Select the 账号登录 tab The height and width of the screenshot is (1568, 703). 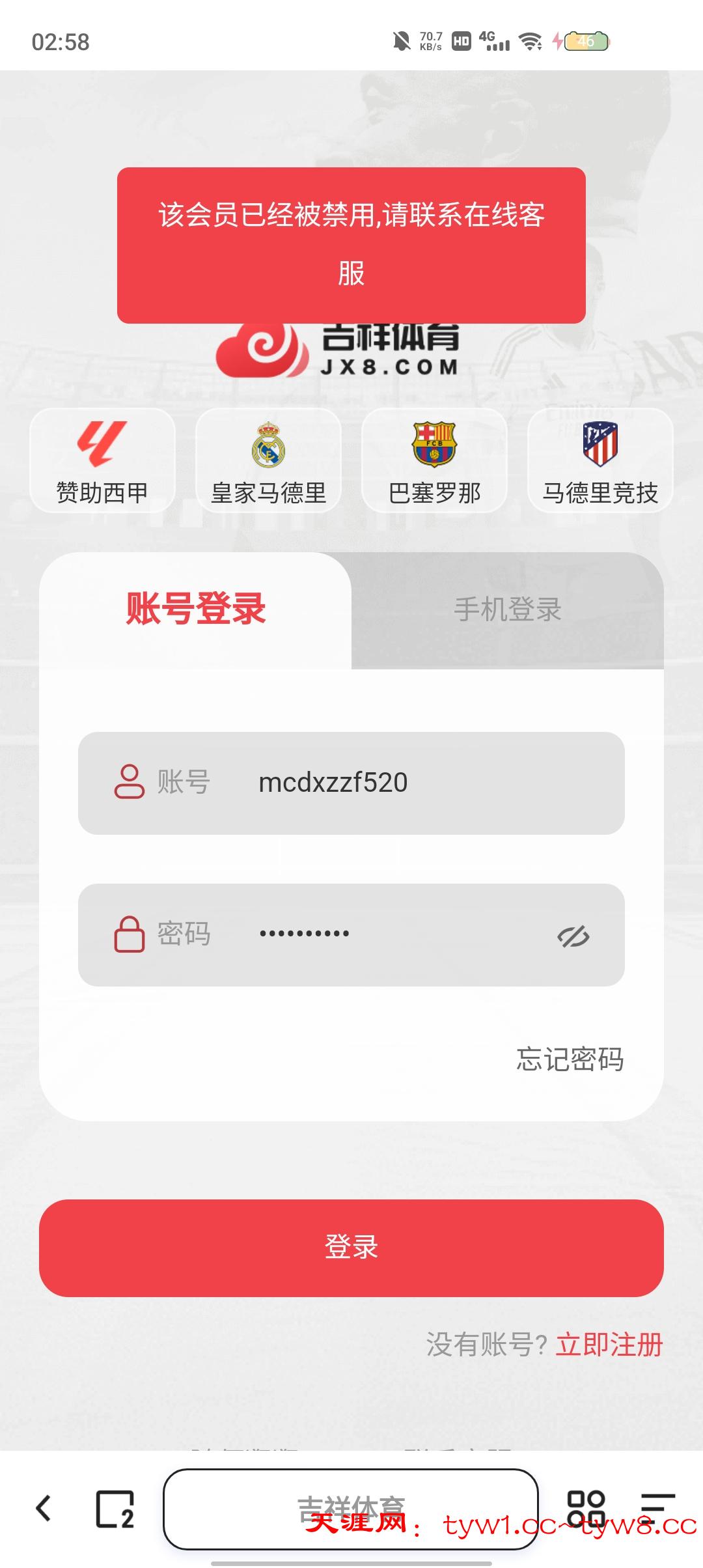(x=195, y=610)
